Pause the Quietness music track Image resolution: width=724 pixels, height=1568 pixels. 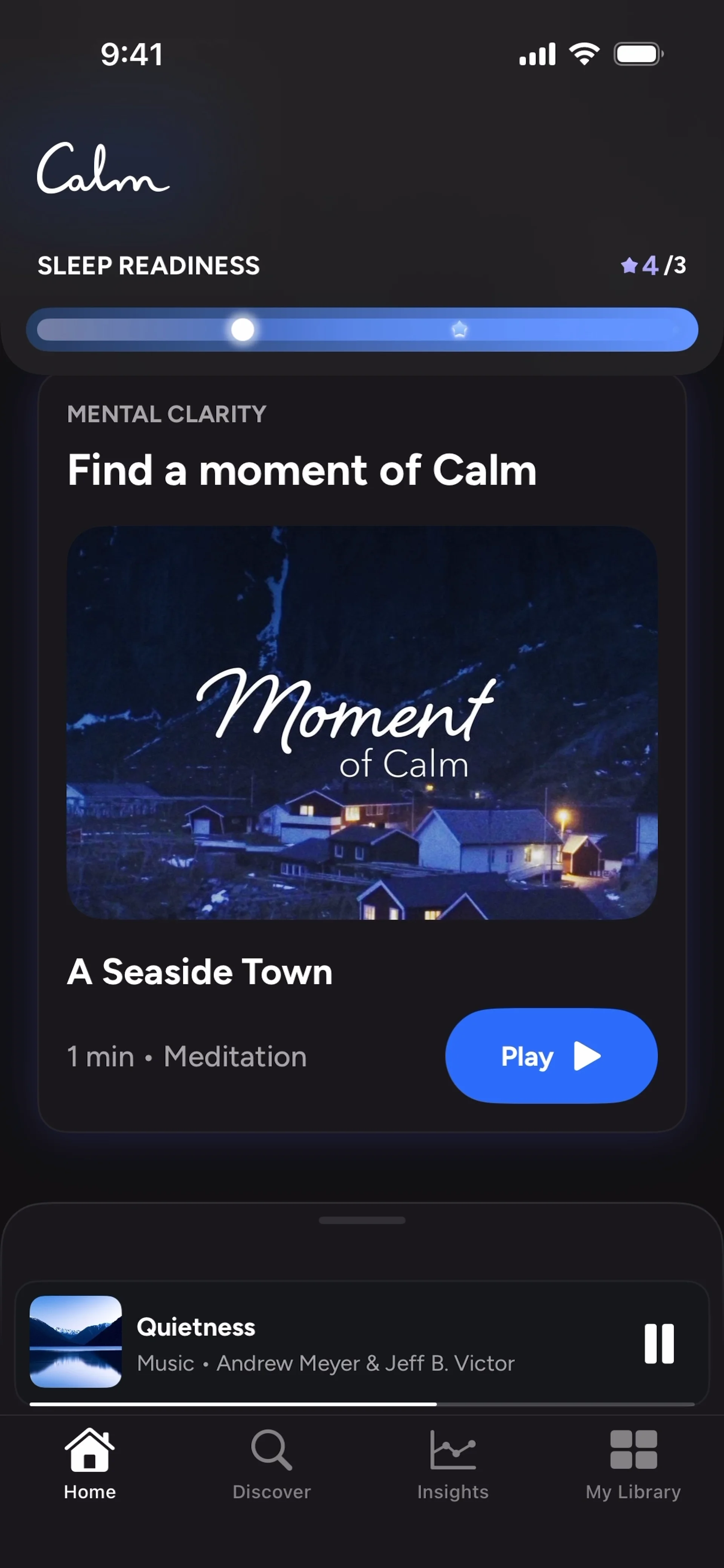click(659, 1343)
